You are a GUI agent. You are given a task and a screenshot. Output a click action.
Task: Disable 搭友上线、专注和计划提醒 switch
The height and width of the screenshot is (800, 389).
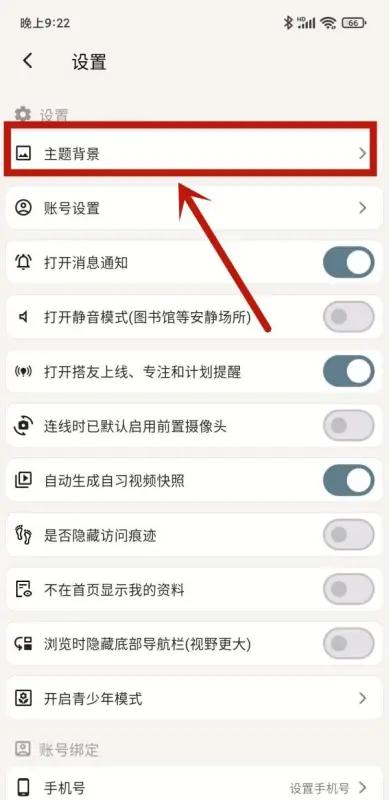pos(349,371)
